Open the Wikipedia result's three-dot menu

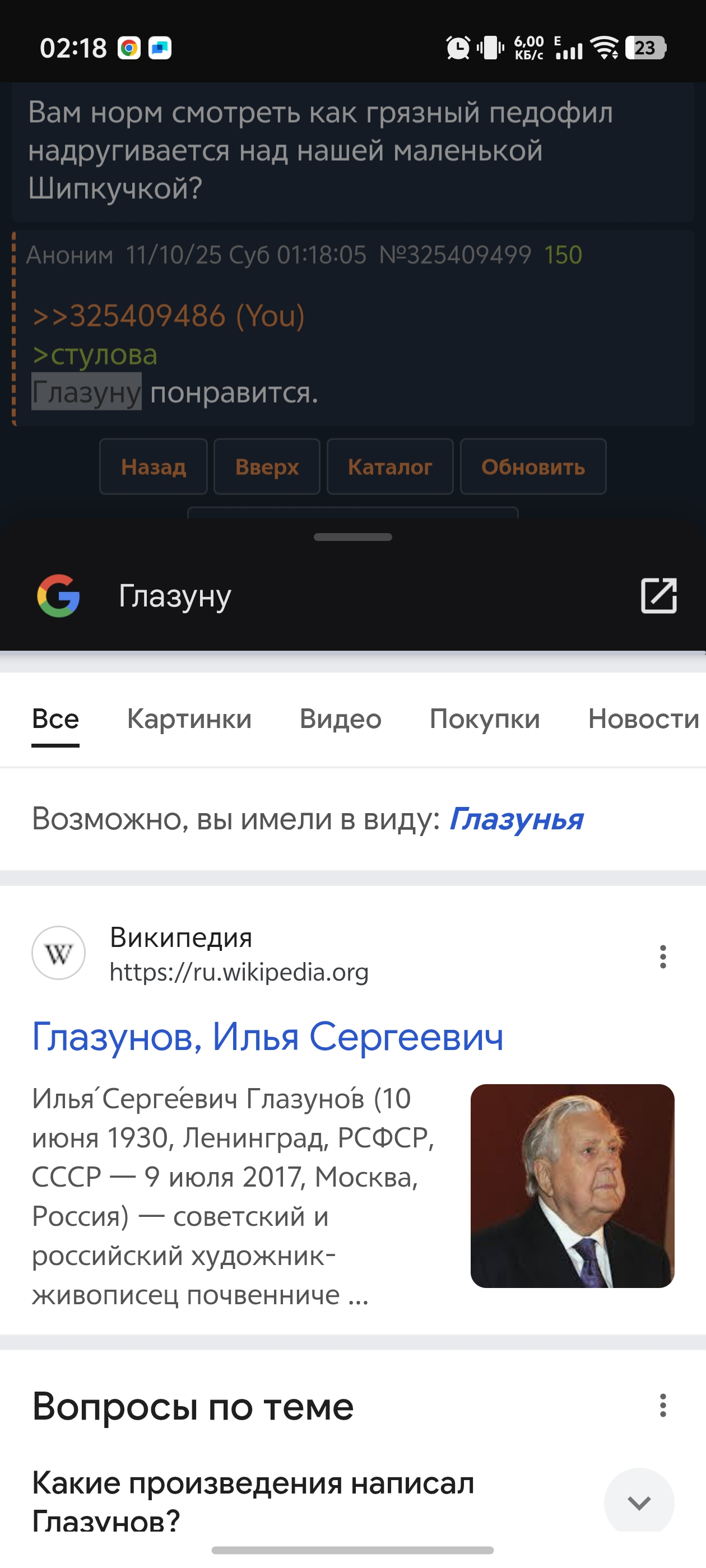(x=663, y=956)
